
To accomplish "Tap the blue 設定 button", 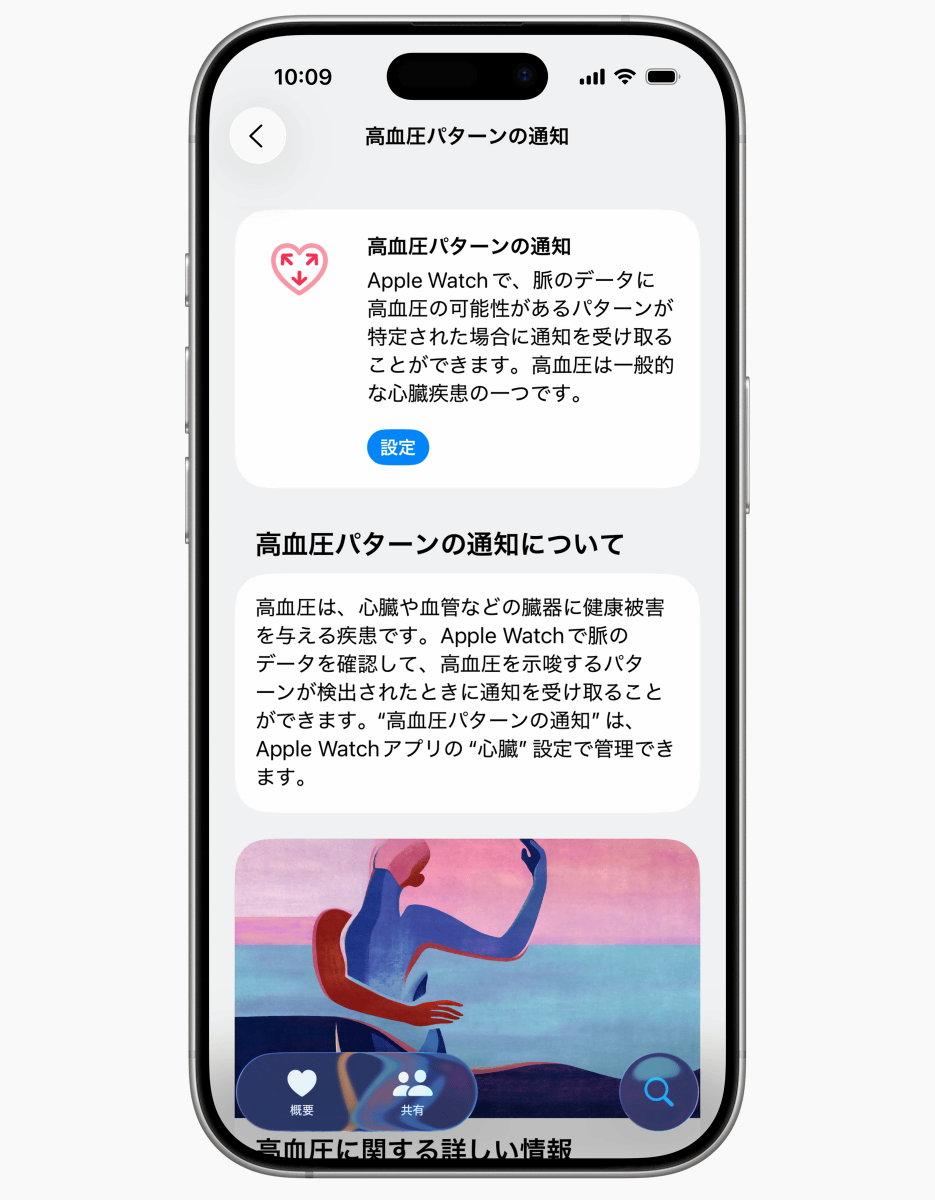I will 398,448.
